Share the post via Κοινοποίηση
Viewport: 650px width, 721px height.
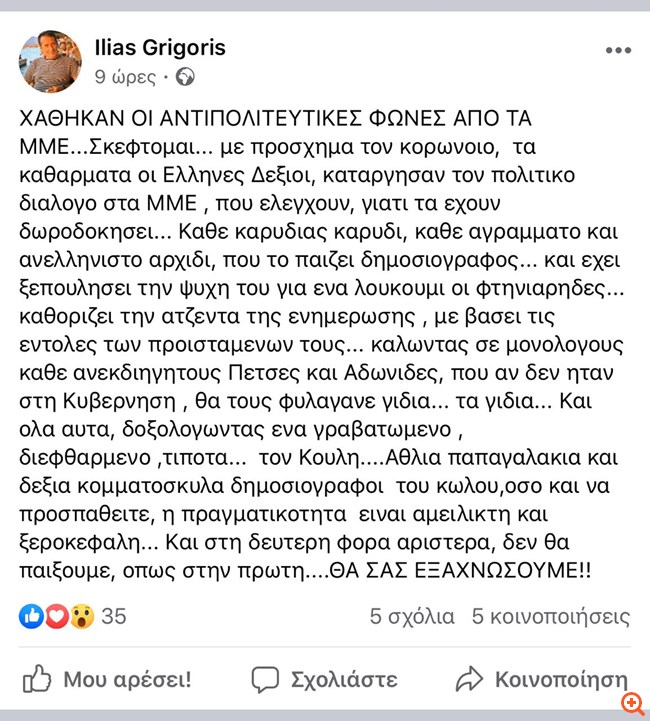(542, 680)
